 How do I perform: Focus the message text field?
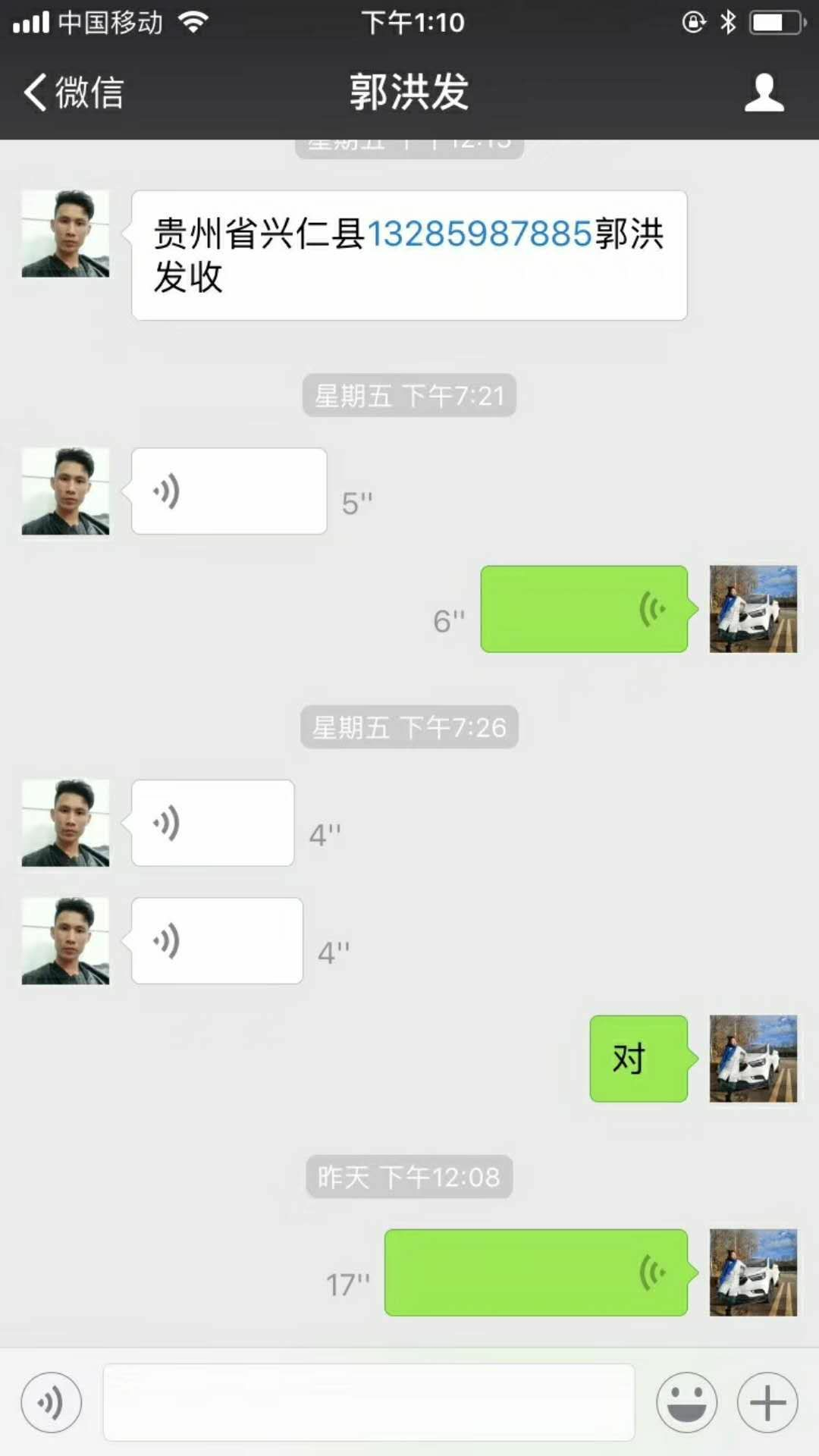[x=369, y=1402]
